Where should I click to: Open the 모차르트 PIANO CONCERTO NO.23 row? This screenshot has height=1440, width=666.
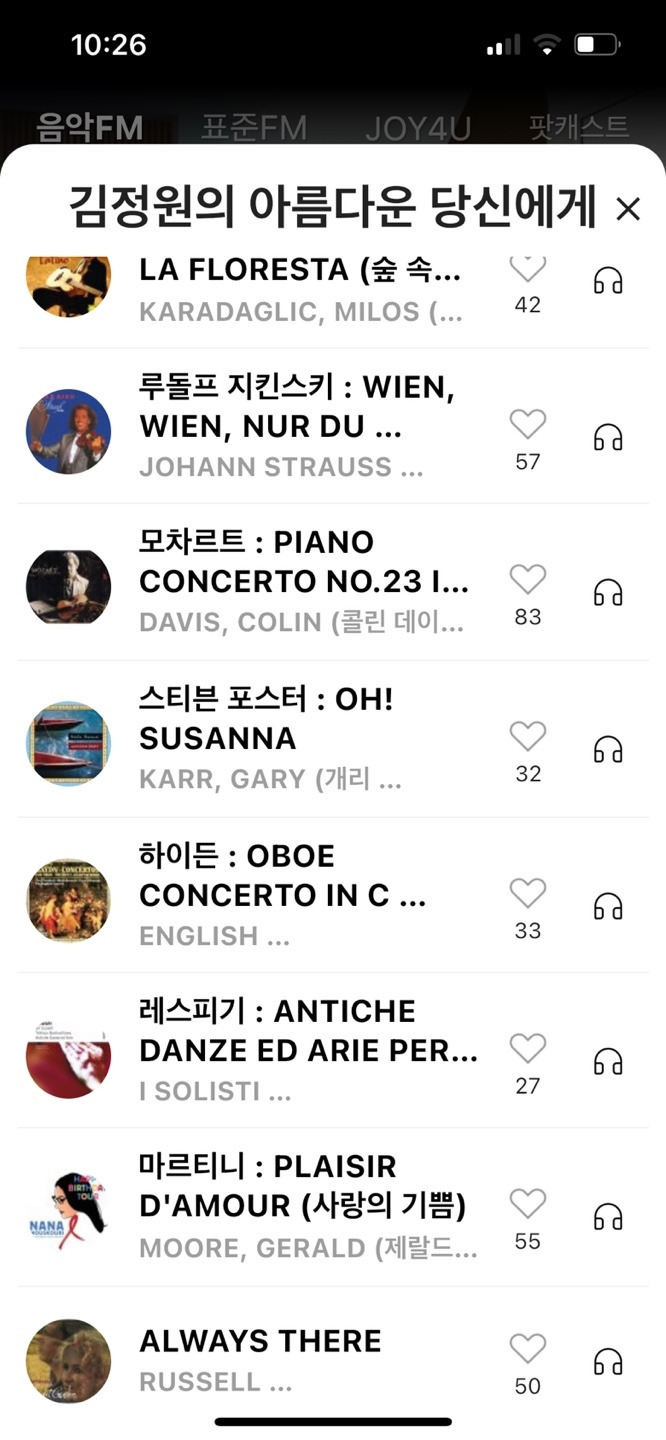tap(303, 581)
